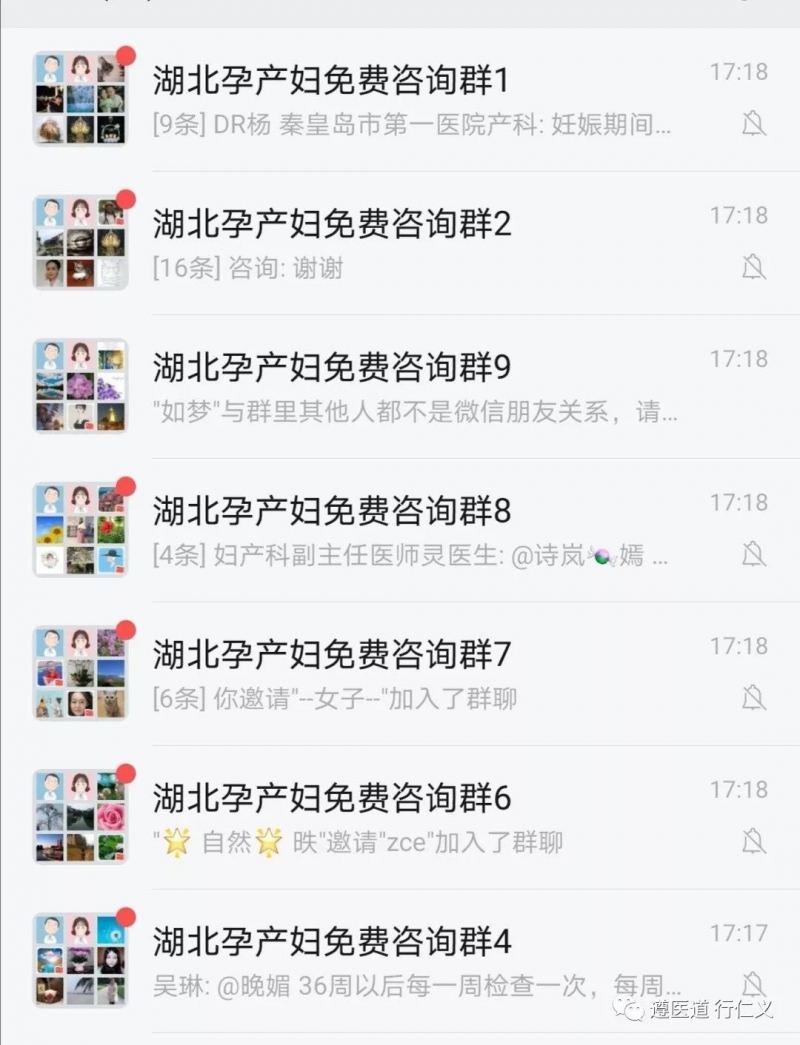
Task: Enter 湖北孕产妇免费咨询群9 conversation
Action: click(400, 387)
